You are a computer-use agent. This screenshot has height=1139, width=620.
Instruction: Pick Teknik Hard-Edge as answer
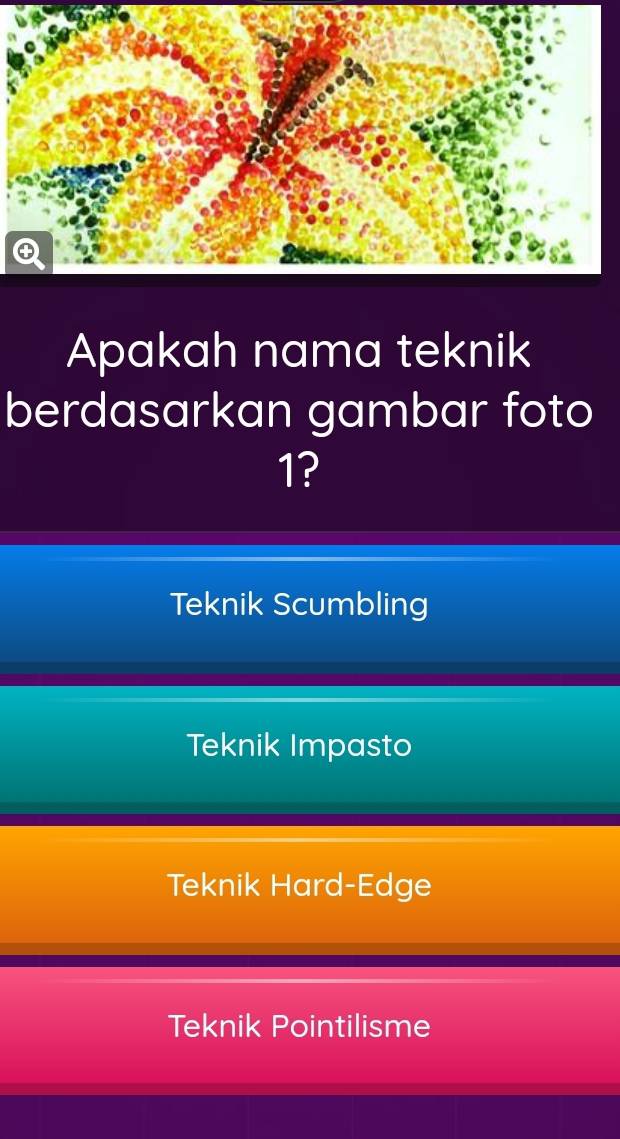pyautogui.click(x=310, y=886)
